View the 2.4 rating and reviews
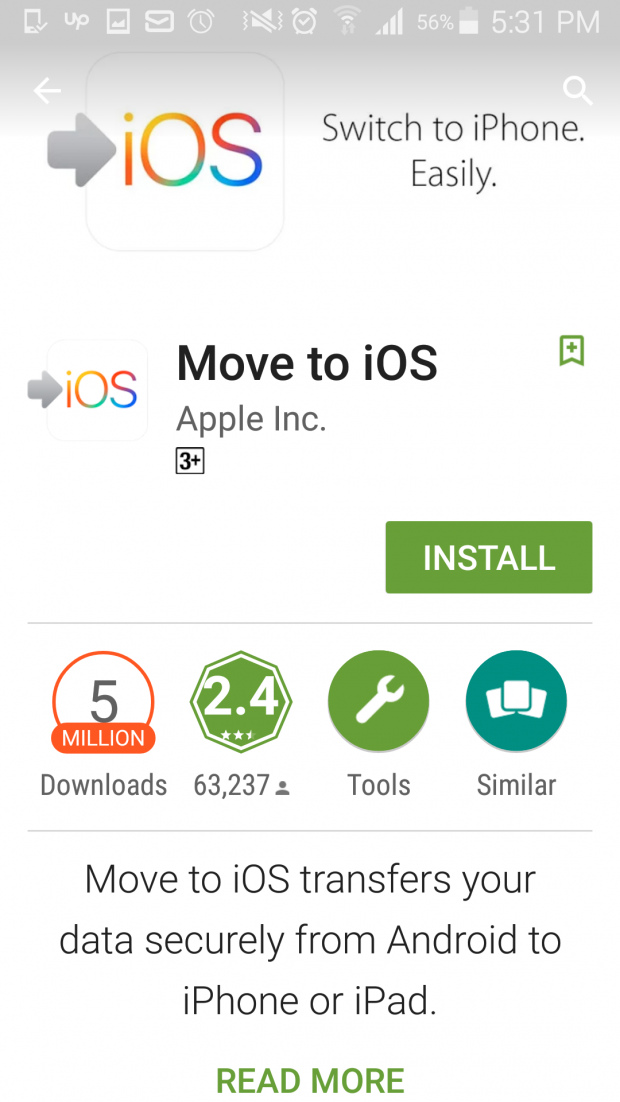 241,724
